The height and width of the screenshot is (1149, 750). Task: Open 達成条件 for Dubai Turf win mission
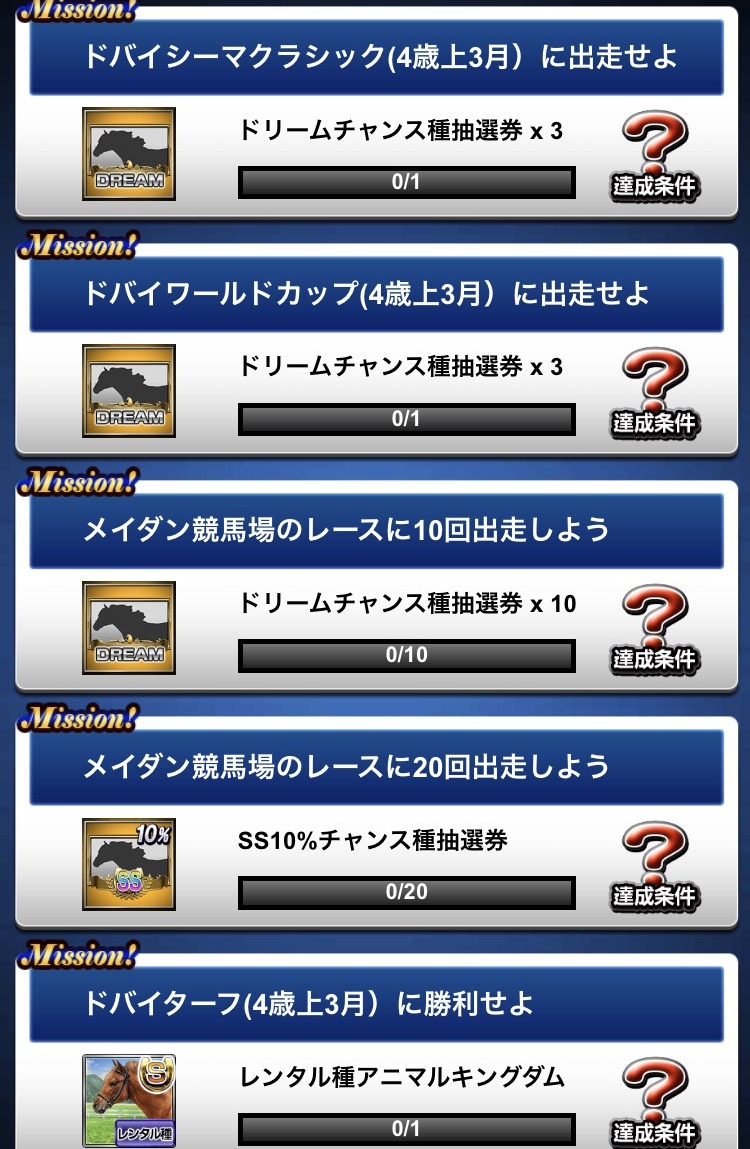pos(655,1104)
